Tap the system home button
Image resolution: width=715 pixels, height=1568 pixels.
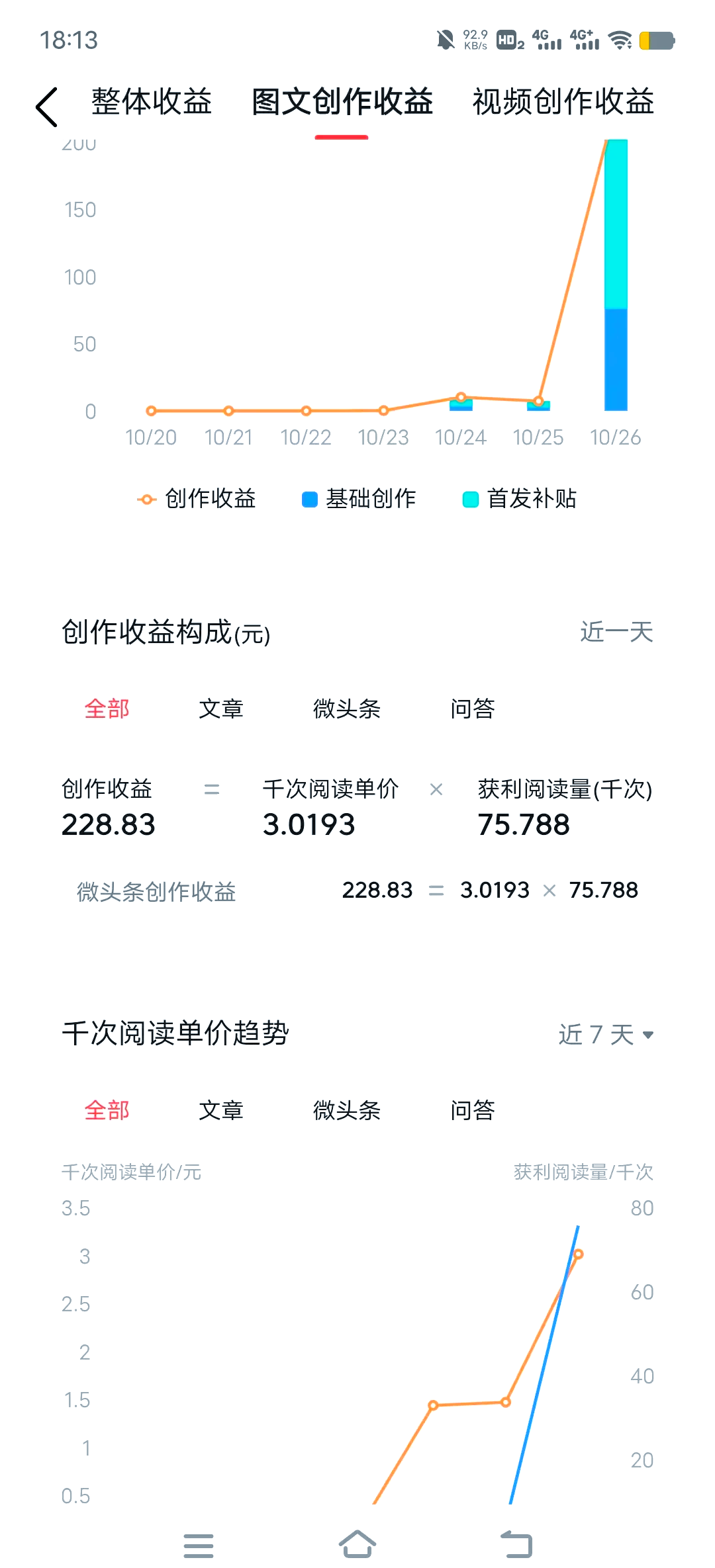coord(358,1544)
